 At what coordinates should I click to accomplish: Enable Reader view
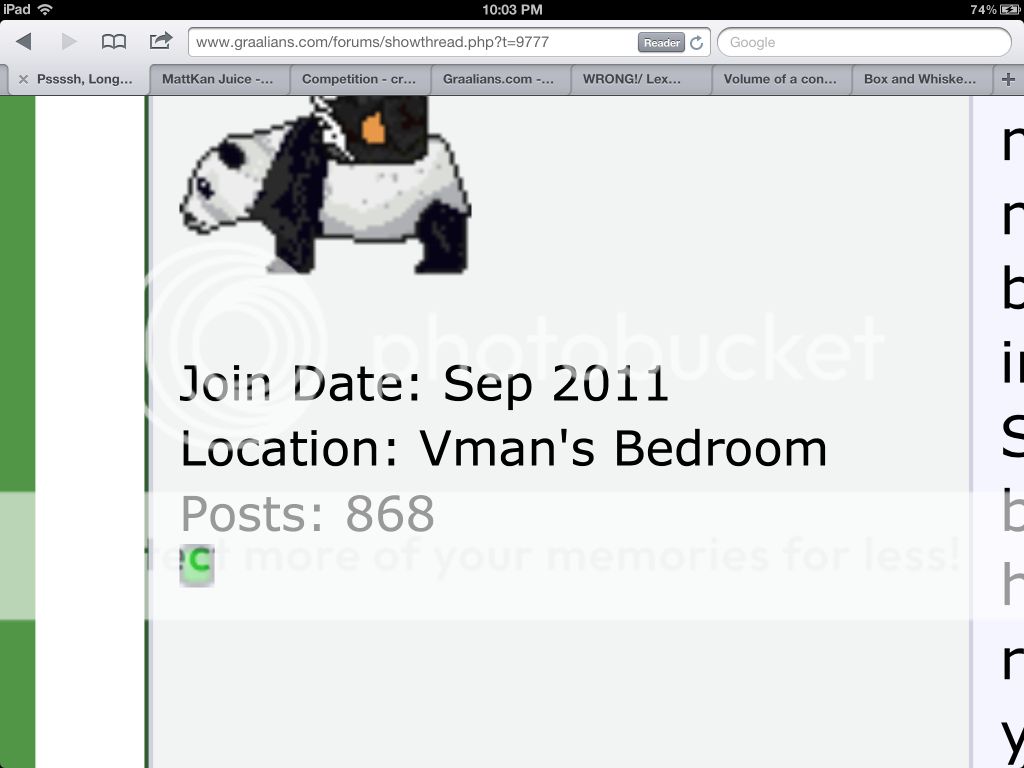(661, 43)
